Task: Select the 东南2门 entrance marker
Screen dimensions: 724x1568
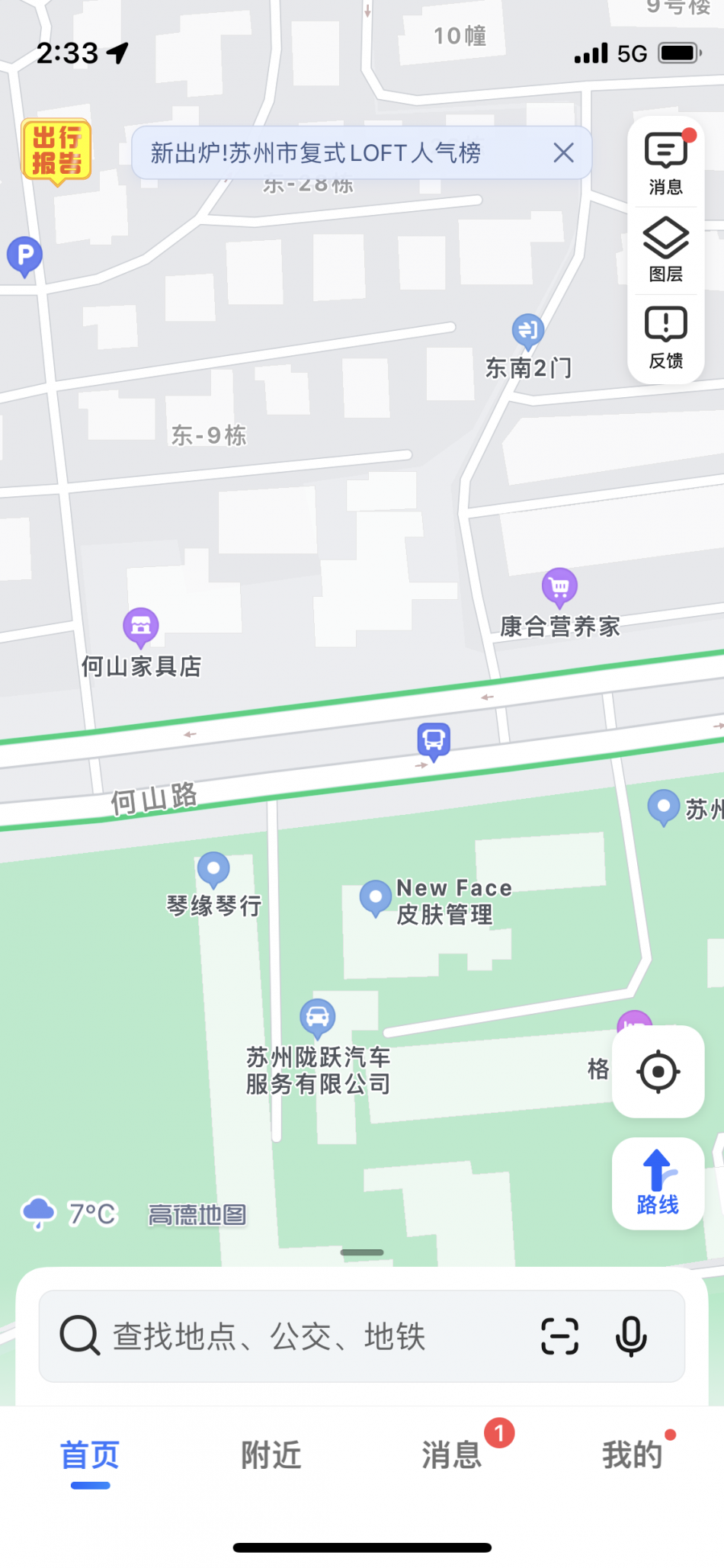Action: point(527,331)
